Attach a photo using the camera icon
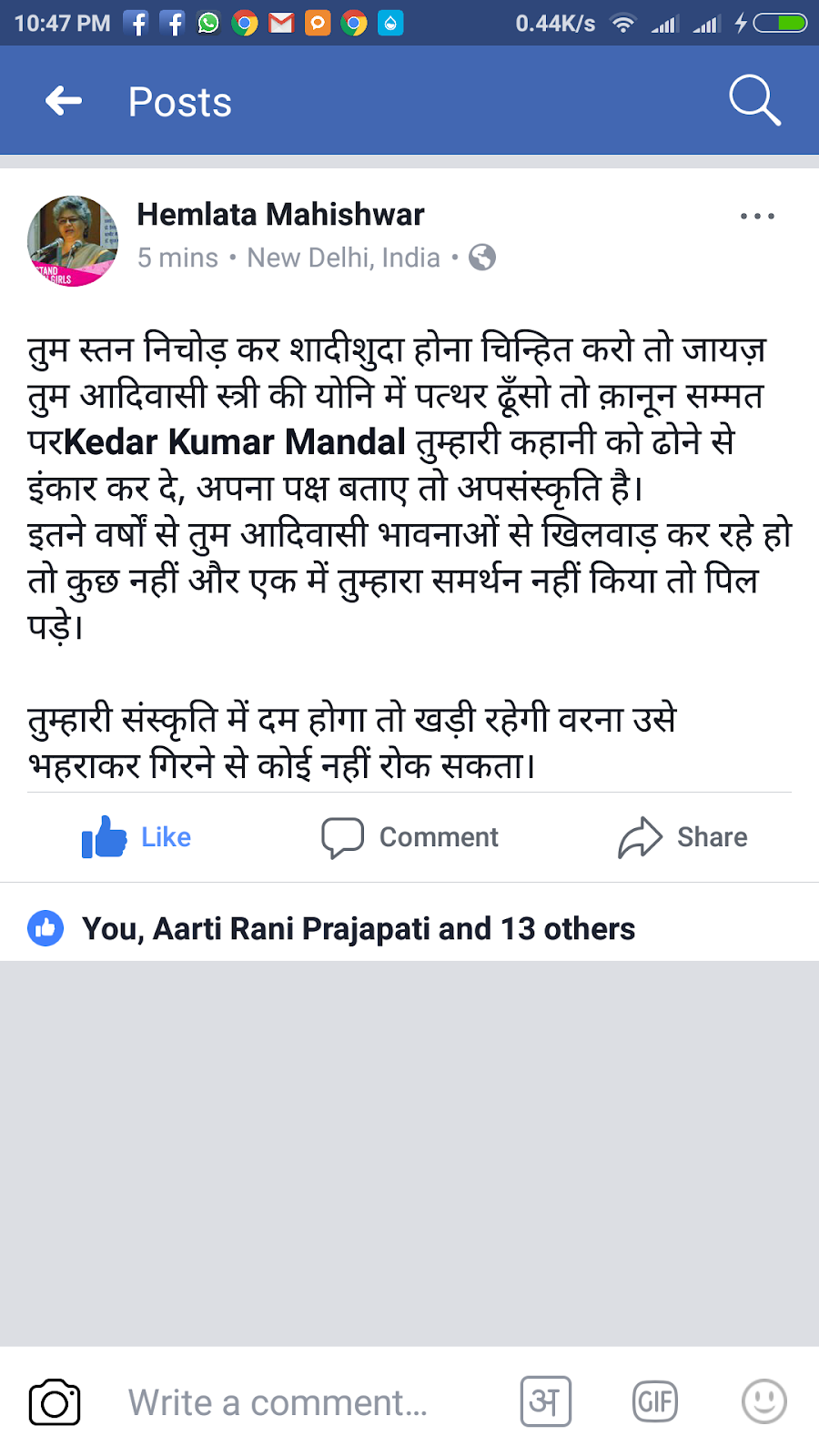 click(x=55, y=1402)
